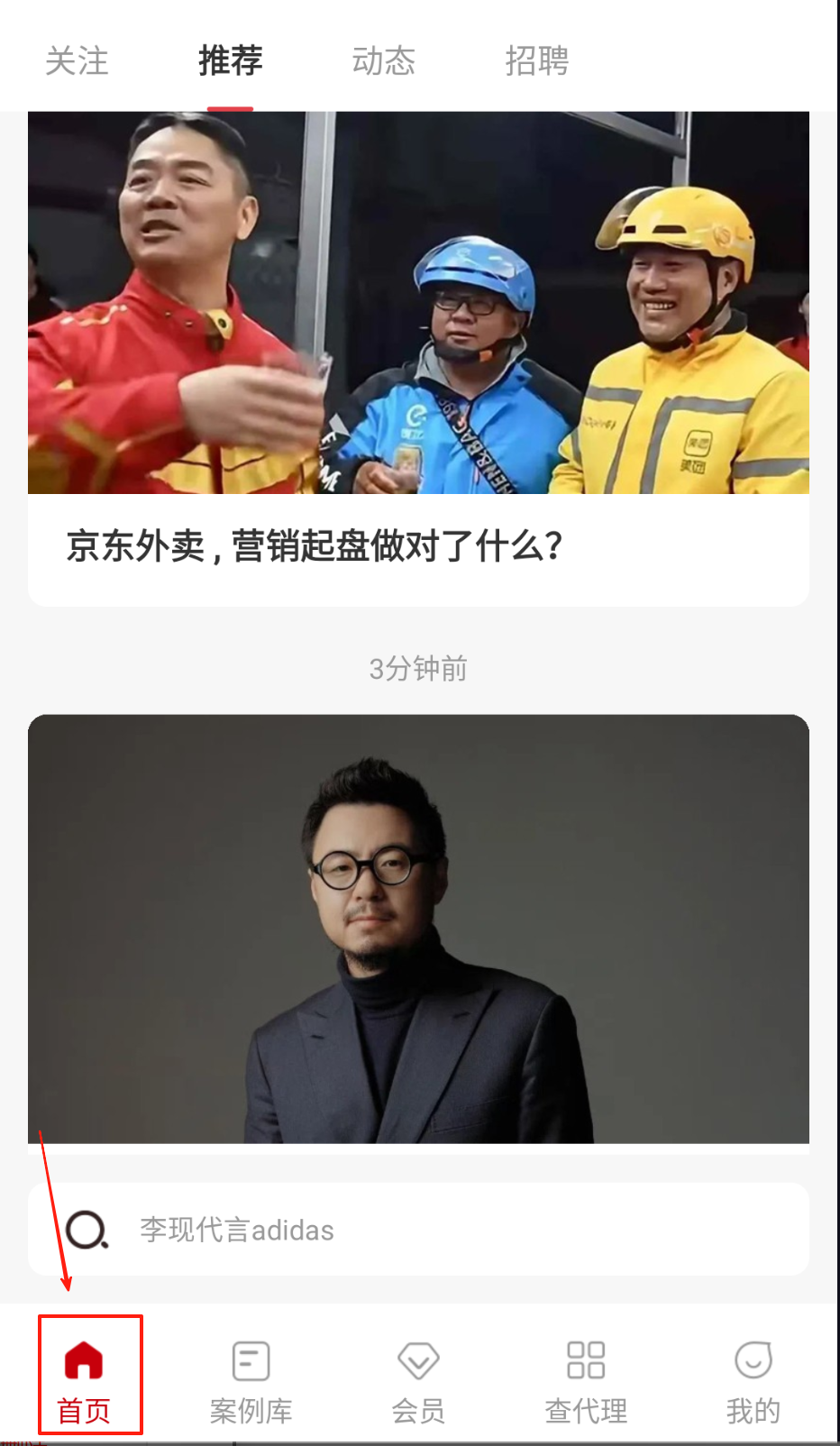Open the article with the man in glasses
Image resolution: width=840 pixels, height=1446 pixels.
click(418, 929)
